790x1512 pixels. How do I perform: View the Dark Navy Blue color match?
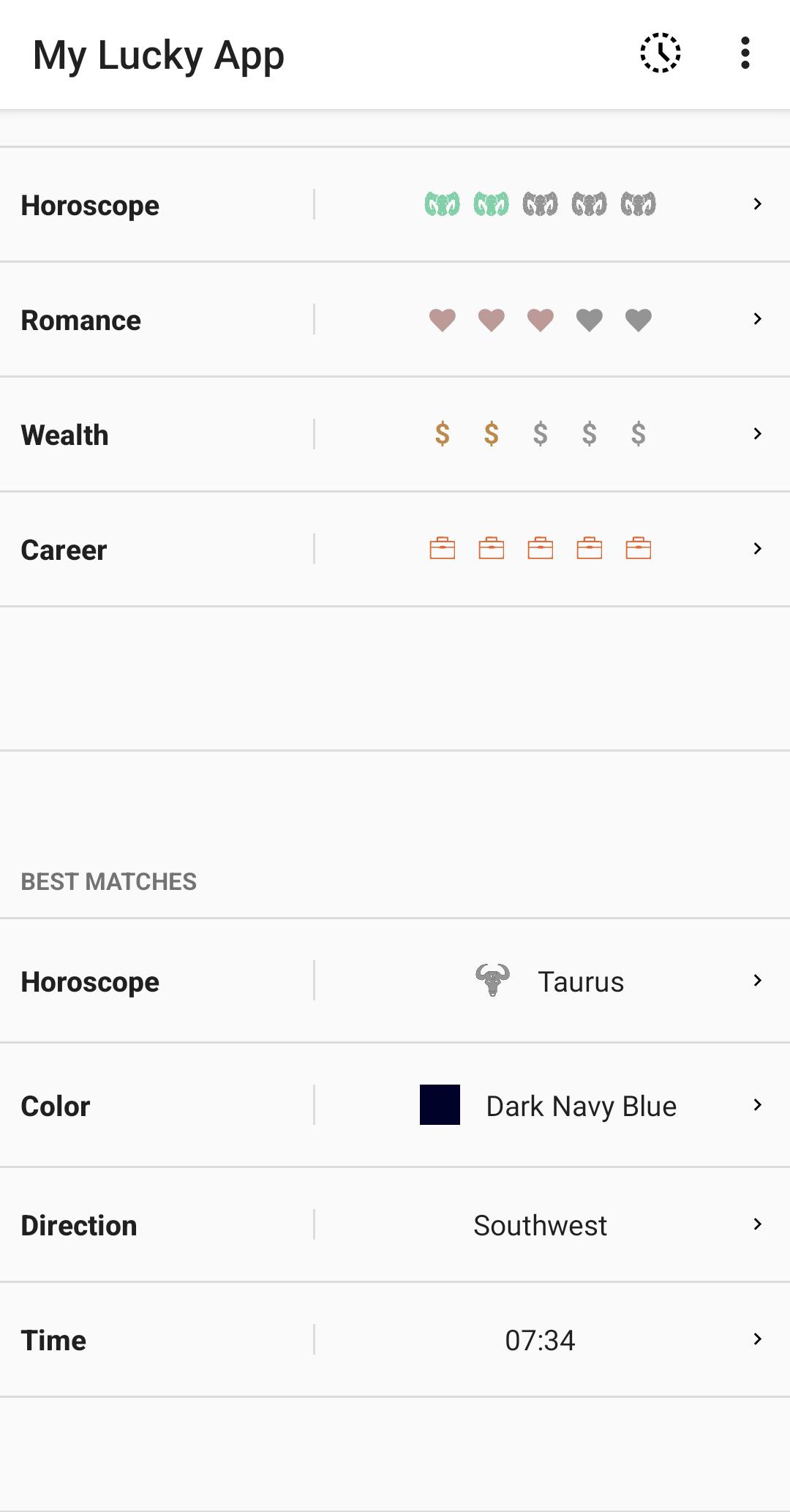[395, 1105]
